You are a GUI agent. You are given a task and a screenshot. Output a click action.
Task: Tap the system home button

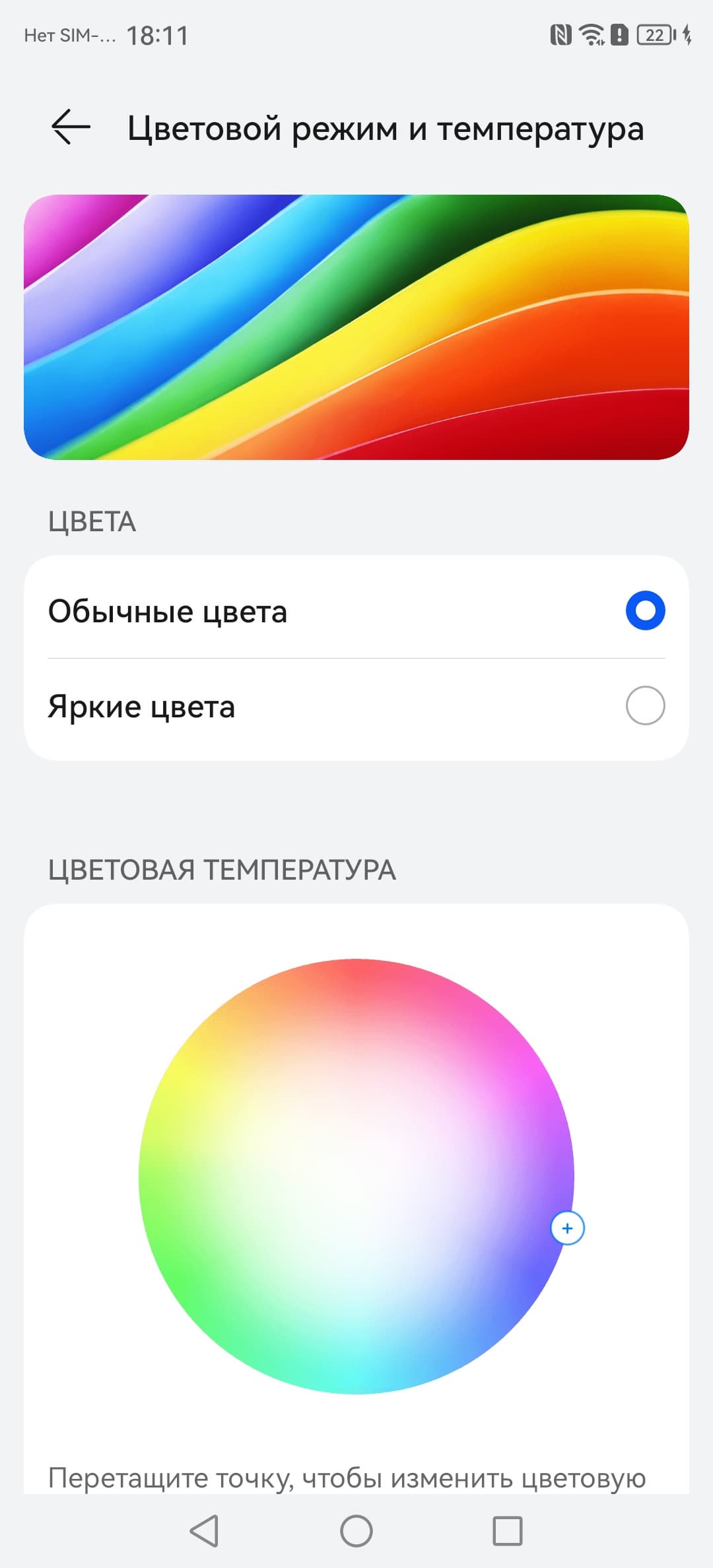coord(356,1530)
